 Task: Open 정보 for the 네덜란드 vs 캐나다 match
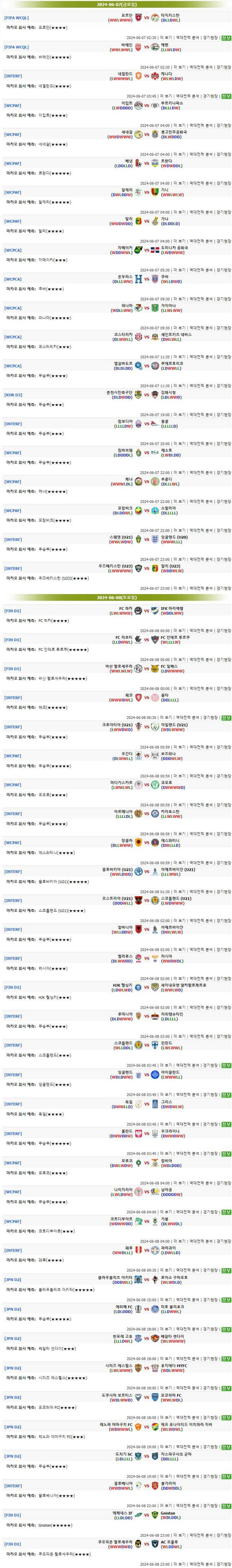[227, 96]
